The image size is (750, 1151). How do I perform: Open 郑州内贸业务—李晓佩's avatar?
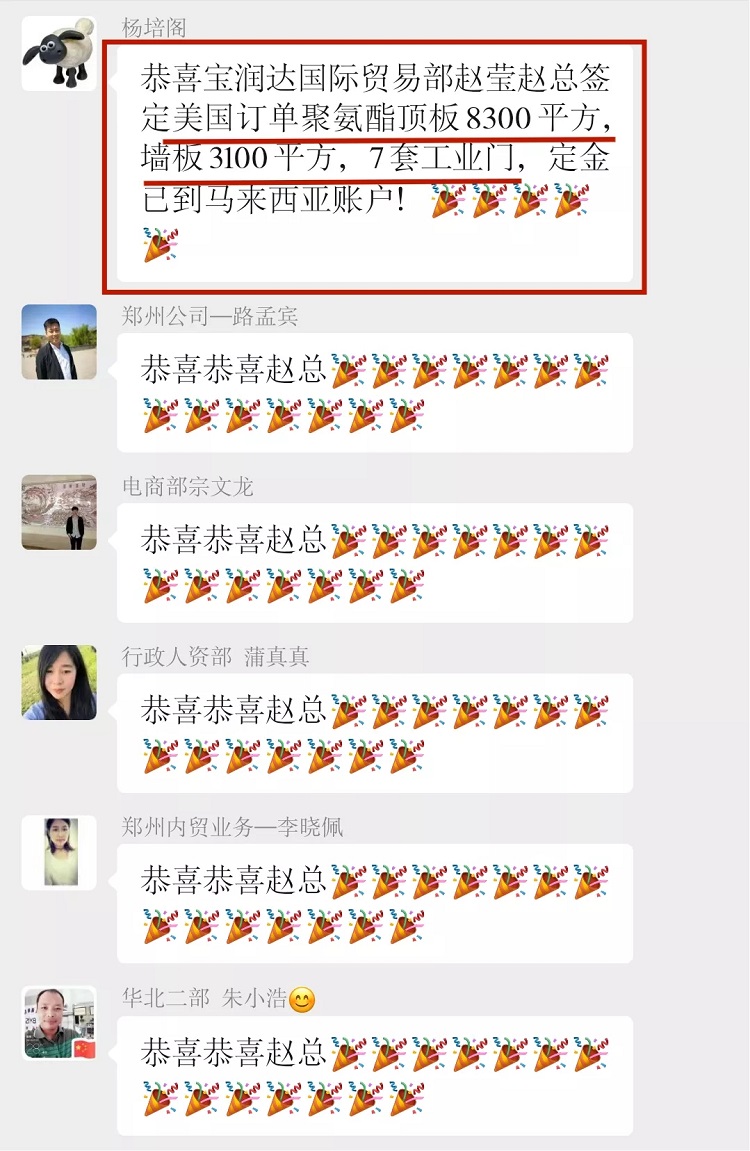[59, 852]
